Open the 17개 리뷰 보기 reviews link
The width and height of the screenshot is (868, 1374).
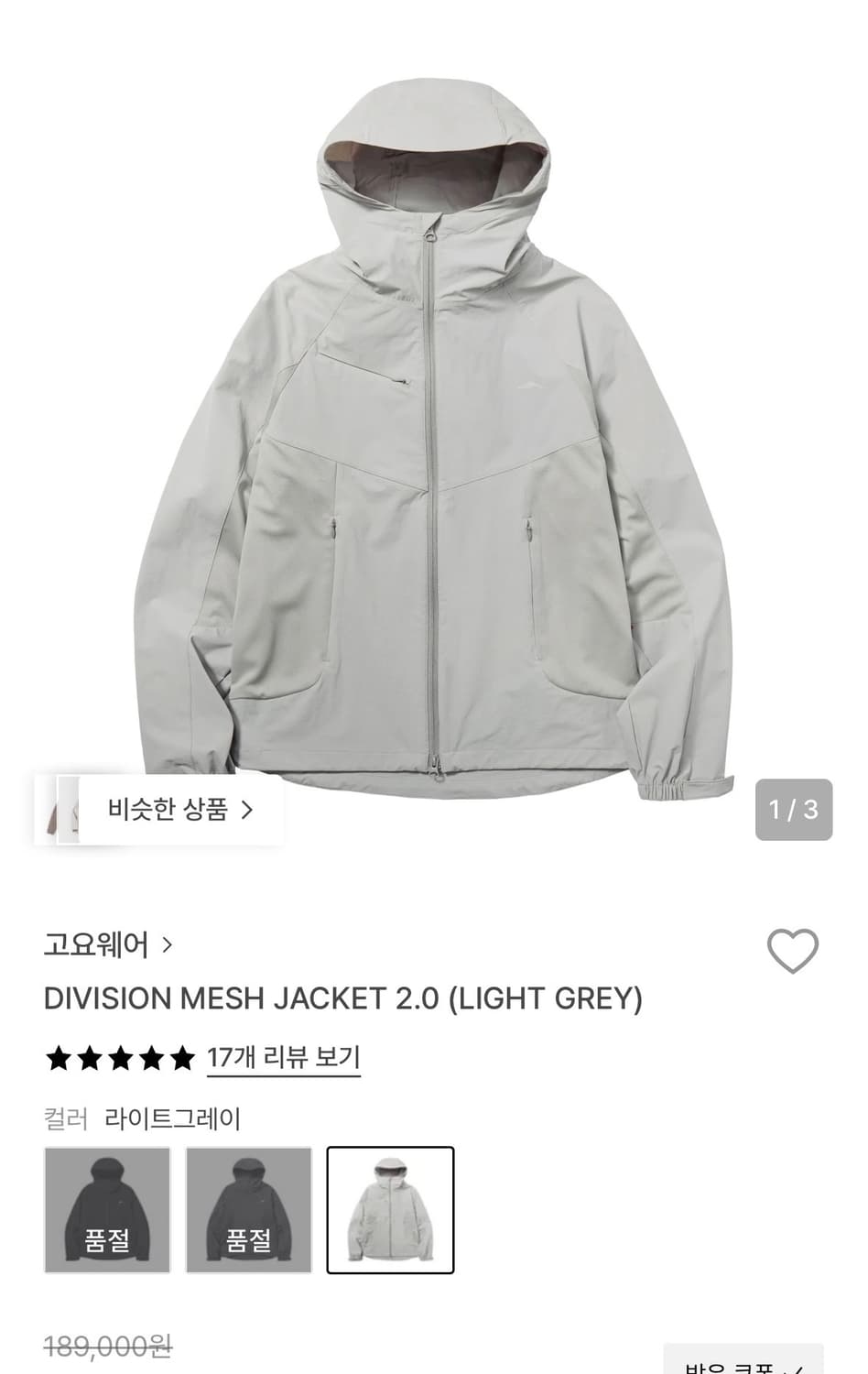click(284, 1060)
